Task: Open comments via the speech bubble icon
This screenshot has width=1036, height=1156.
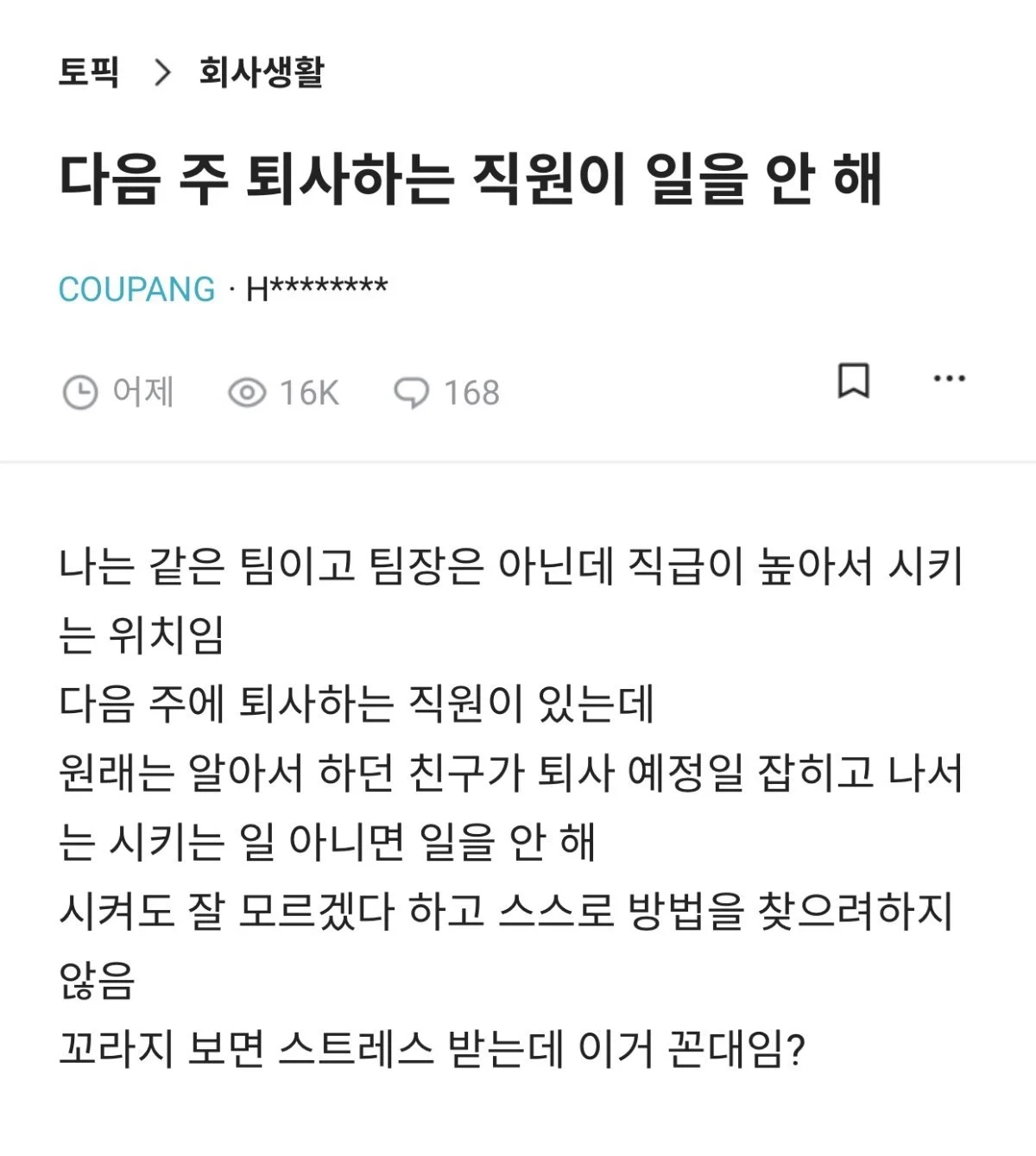Action: tap(414, 393)
